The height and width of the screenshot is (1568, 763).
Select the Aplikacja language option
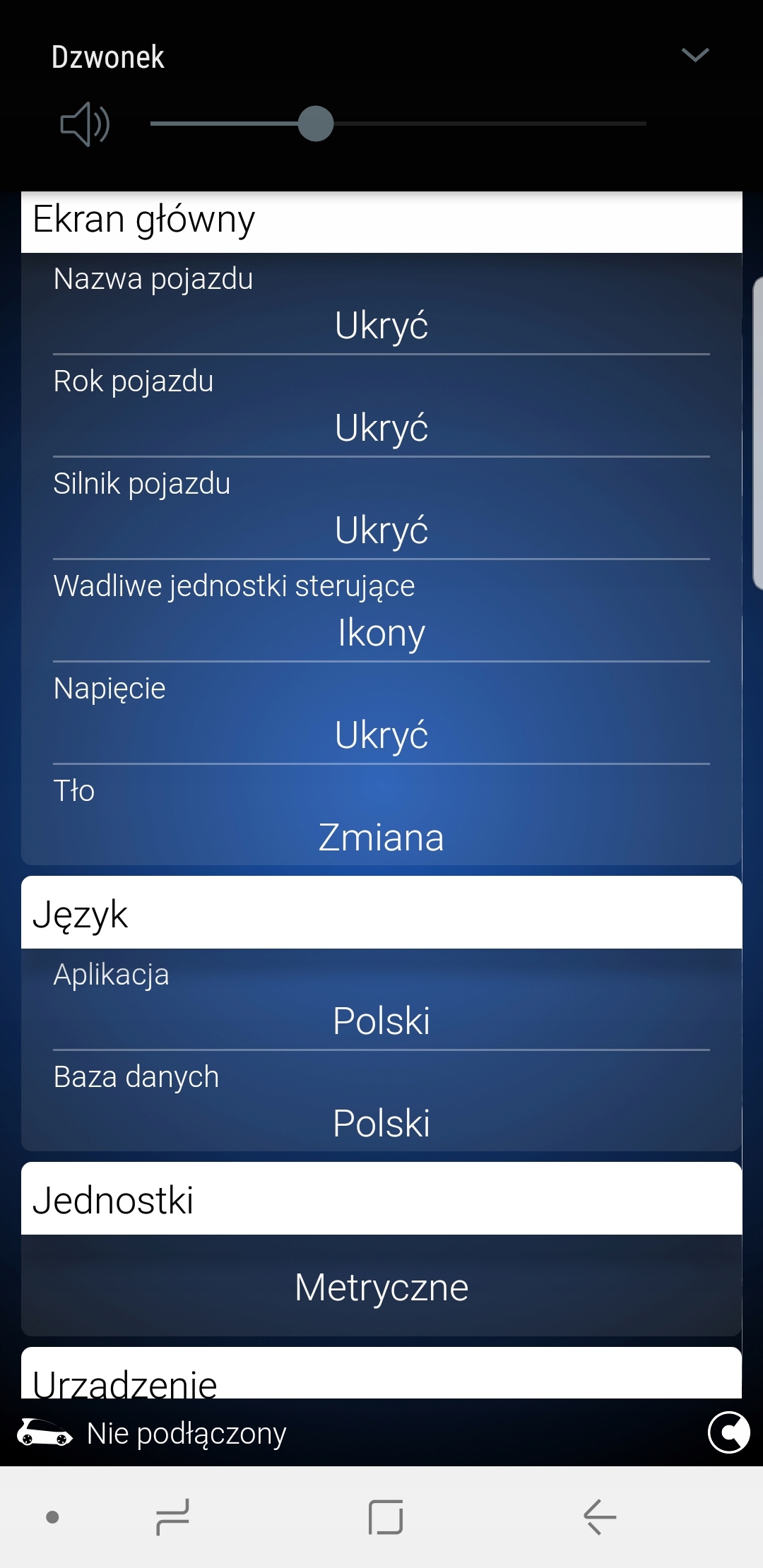pyautogui.click(x=381, y=1000)
